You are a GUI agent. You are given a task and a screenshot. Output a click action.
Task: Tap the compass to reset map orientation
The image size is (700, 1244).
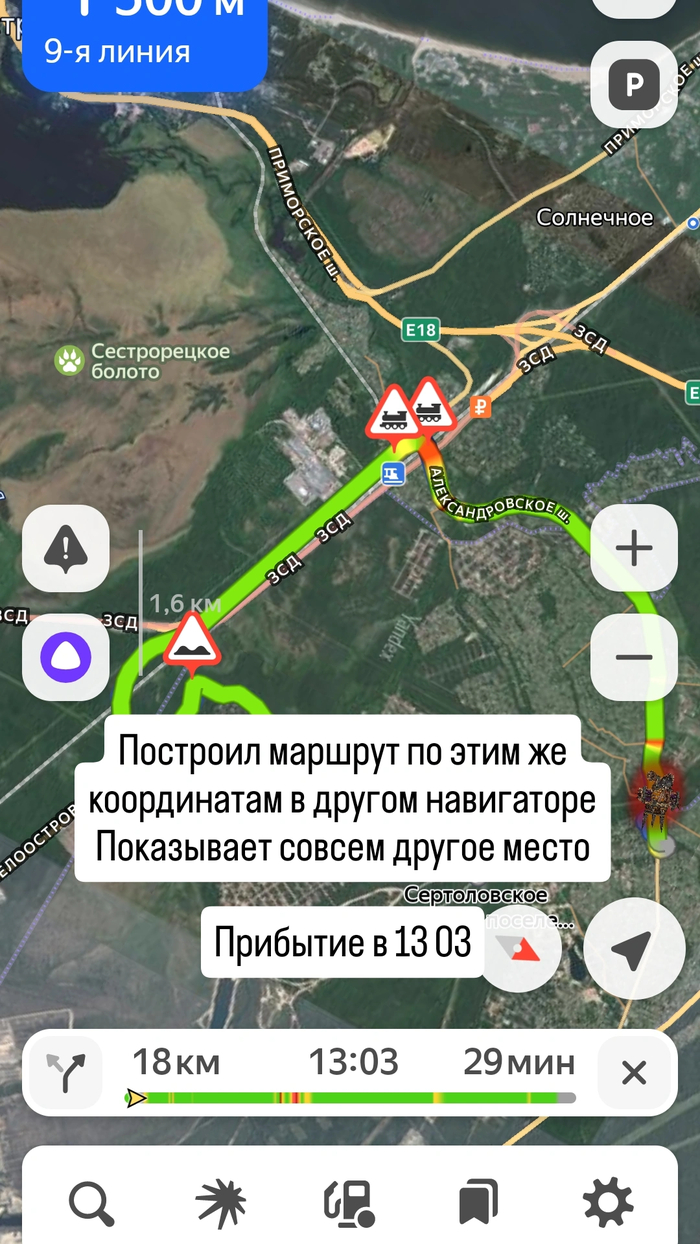[524, 951]
